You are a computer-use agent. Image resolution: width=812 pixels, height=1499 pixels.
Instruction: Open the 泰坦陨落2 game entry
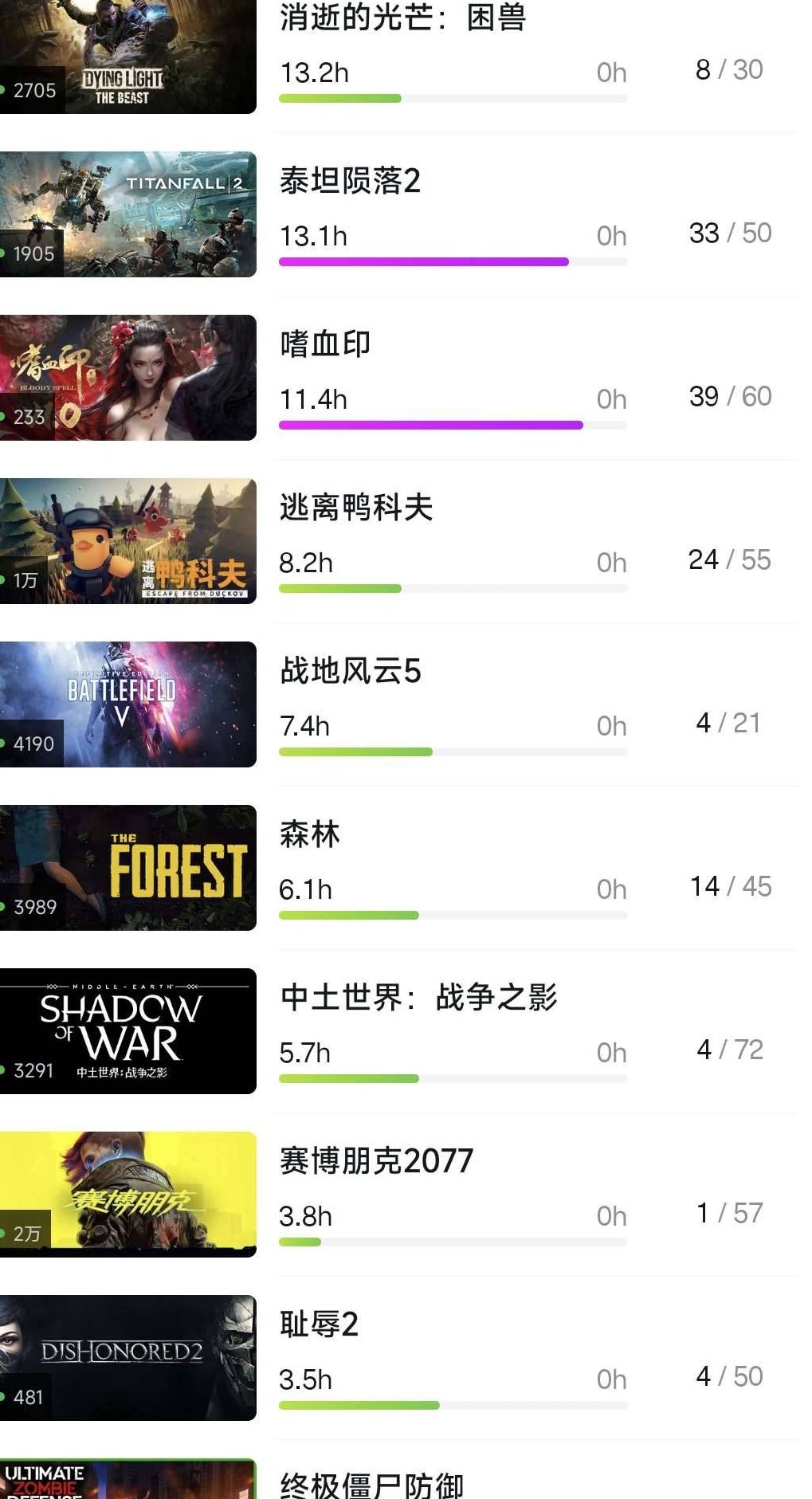pos(350,182)
